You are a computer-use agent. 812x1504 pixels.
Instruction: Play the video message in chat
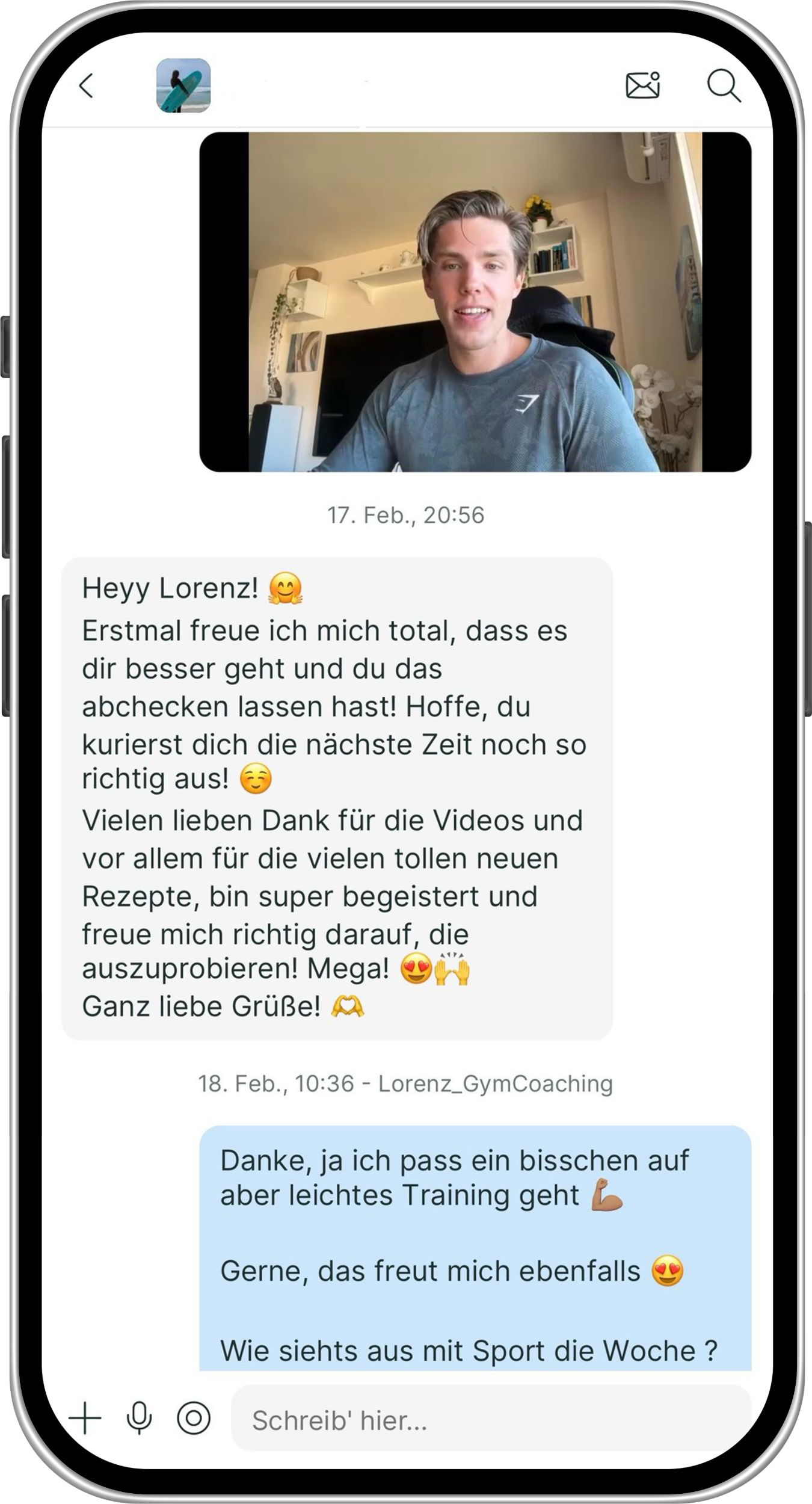point(475,302)
